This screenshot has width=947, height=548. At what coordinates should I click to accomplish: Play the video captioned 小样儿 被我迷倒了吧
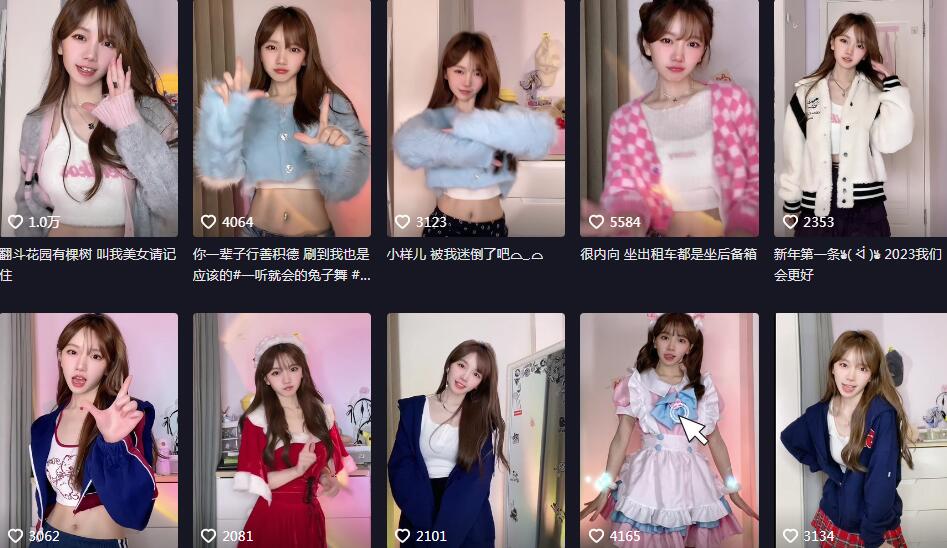coord(475,118)
